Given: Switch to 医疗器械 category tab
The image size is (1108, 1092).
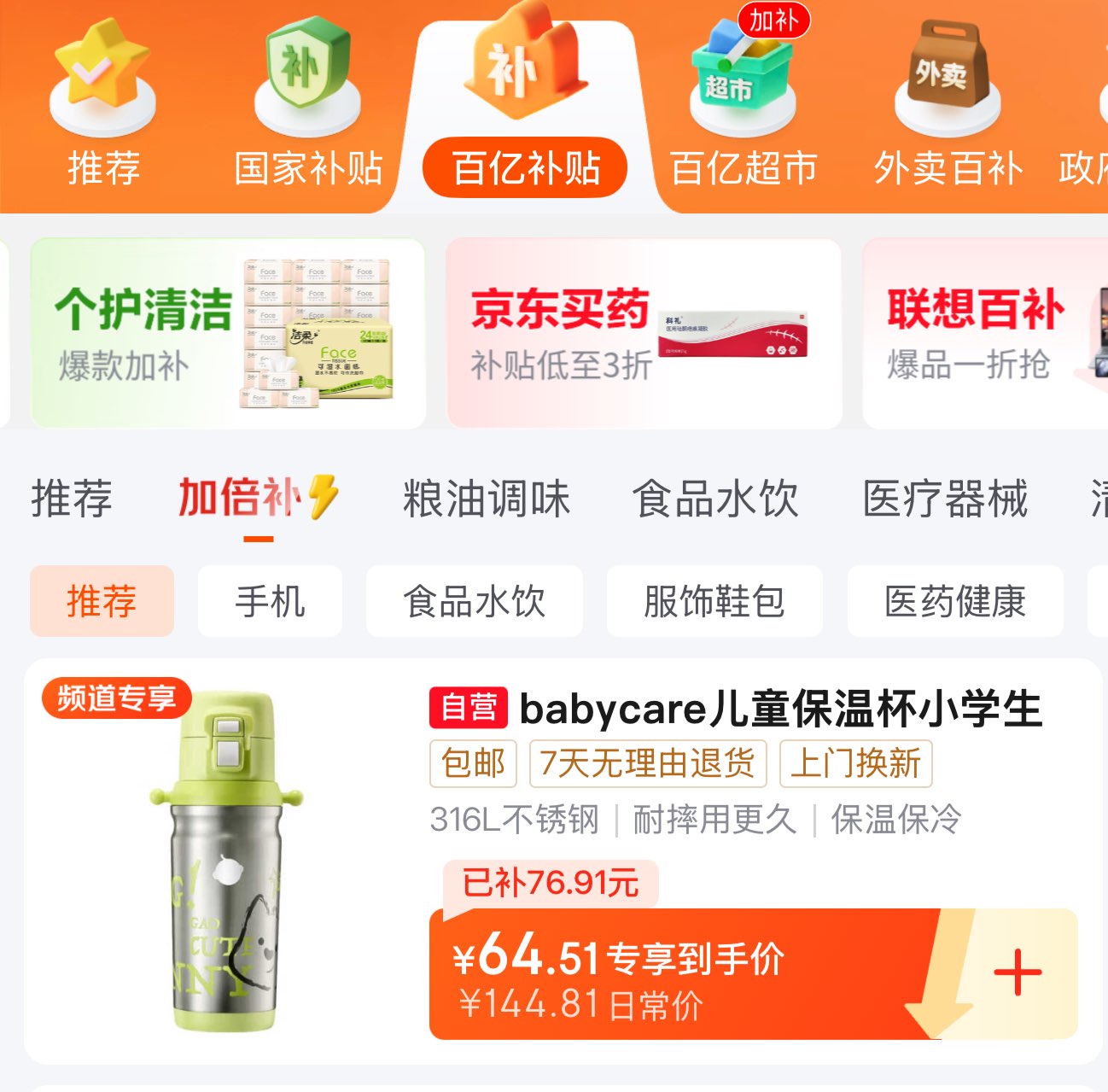Looking at the screenshot, I should point(945,499).
